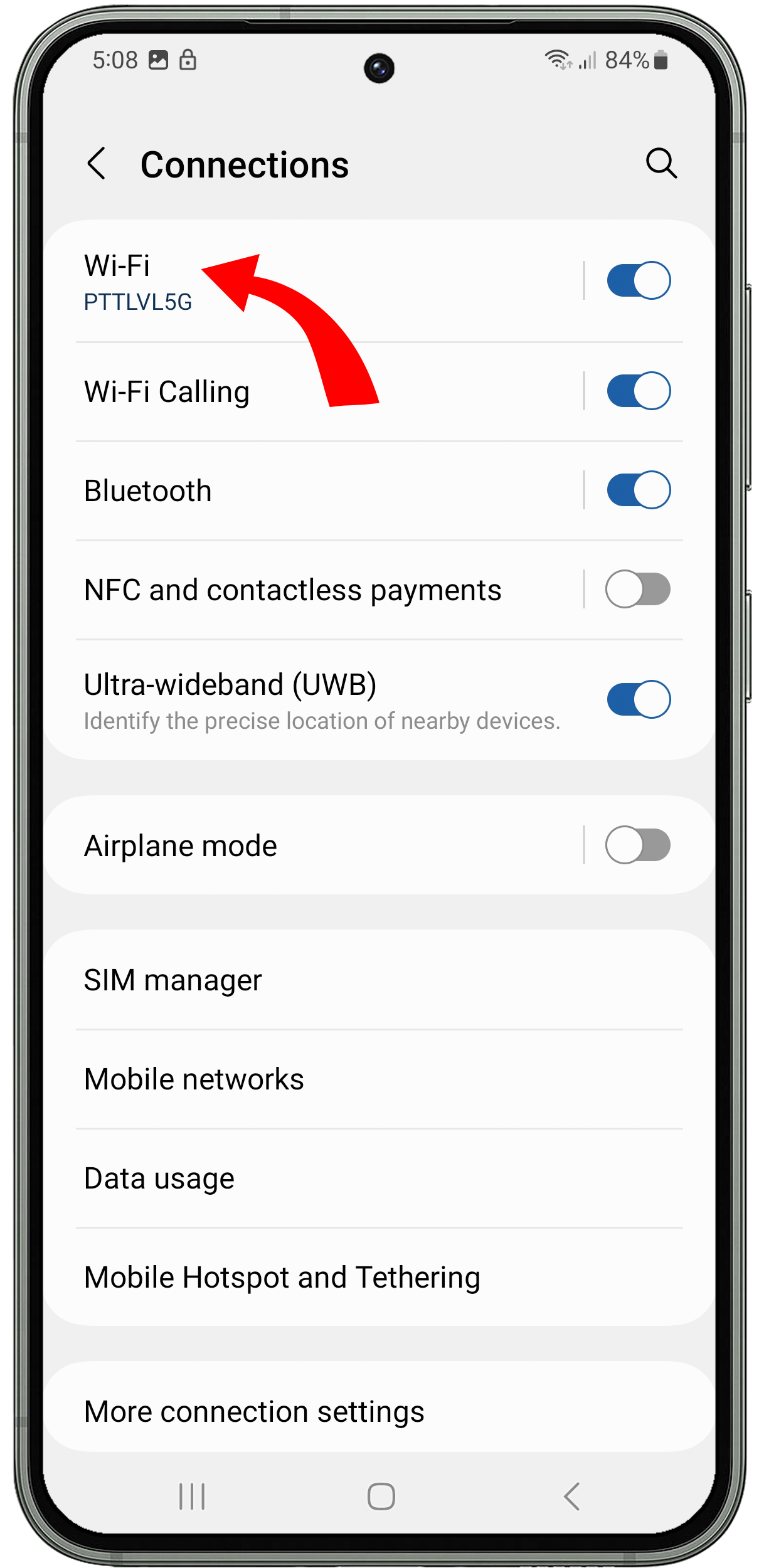Disable the Wi-Fi Calling toggle

click(x=639, y=391)
